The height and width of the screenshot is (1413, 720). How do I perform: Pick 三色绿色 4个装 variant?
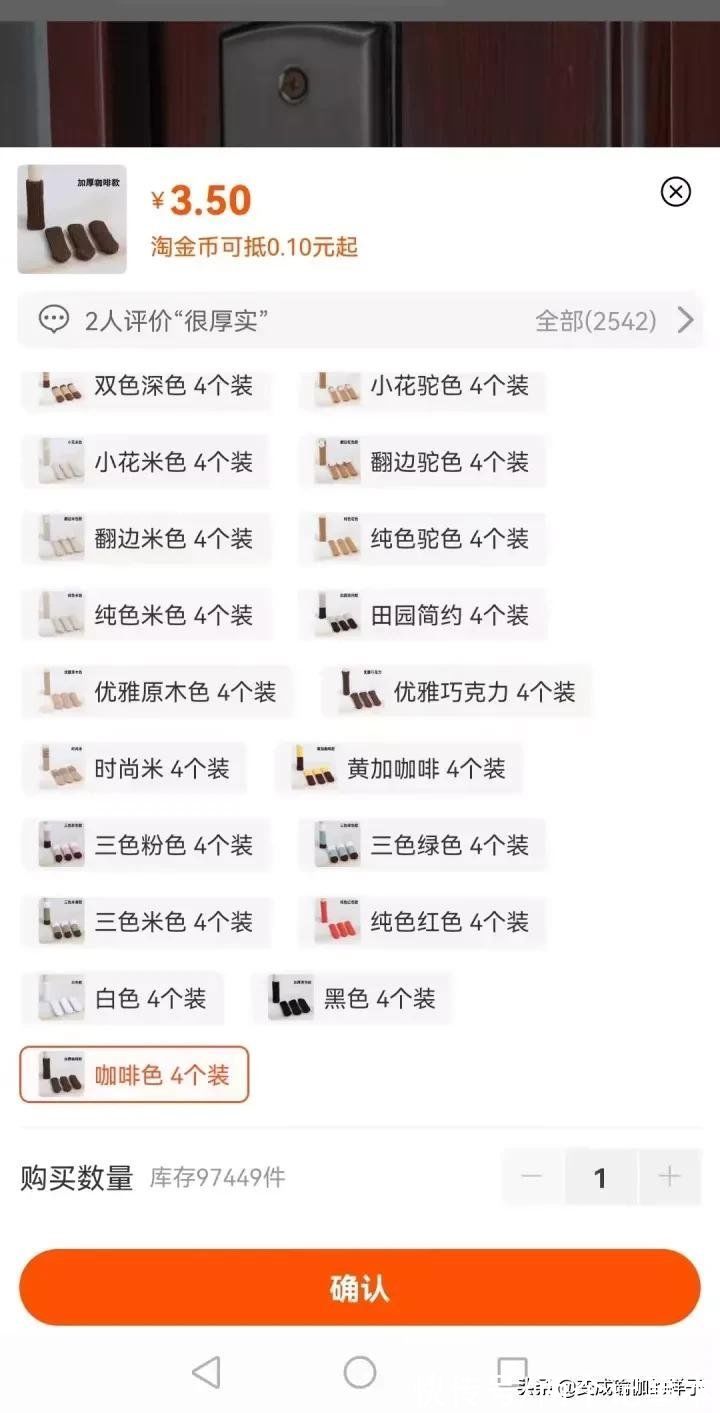point(422,845)
